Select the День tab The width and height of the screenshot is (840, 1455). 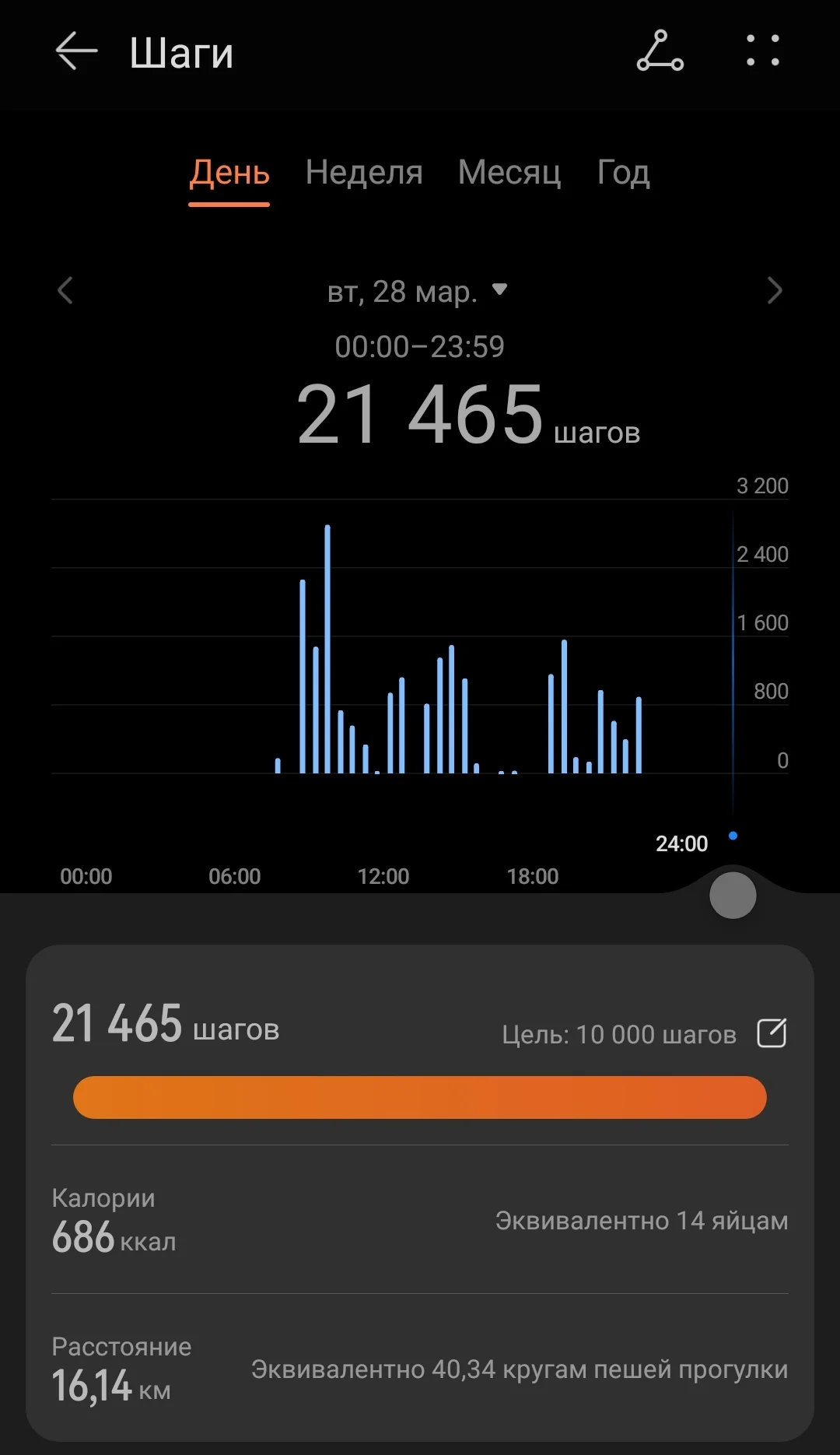(x=229, y=173)
